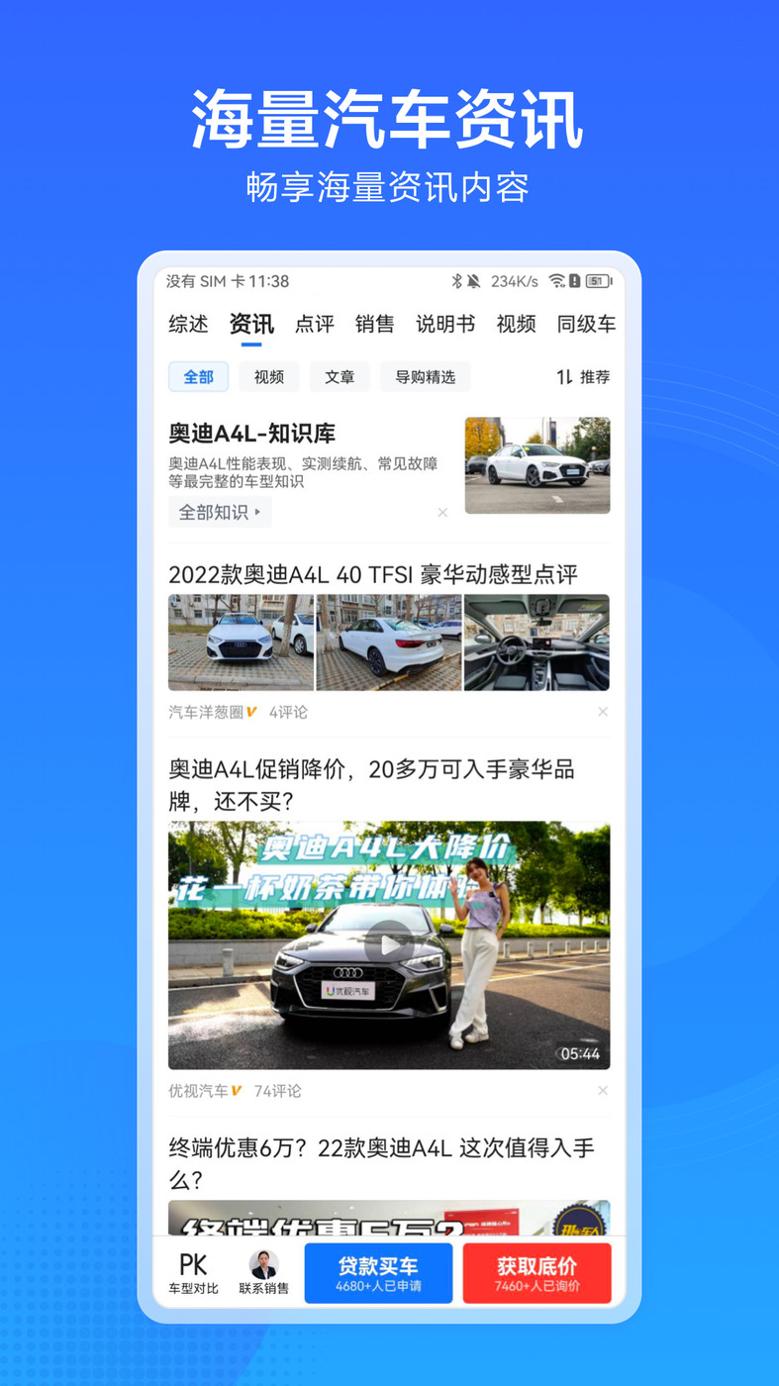This screenshot has height=1386, width=779.
Task: Tap the 贷款买车 loan application button
Action: pos(378,1271)
